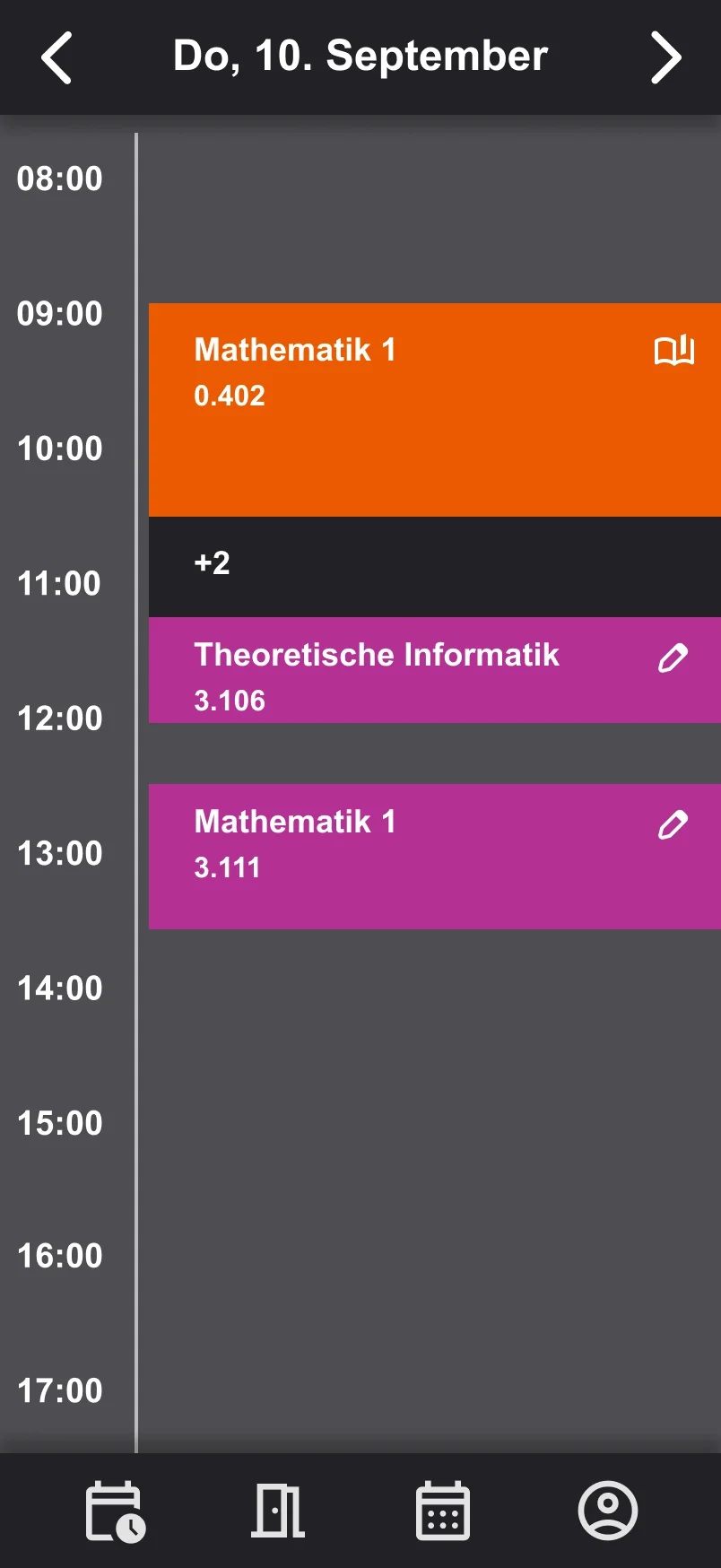Go to the next day
This screenshot has height=1568, width=721.
(x=665, y=58)
